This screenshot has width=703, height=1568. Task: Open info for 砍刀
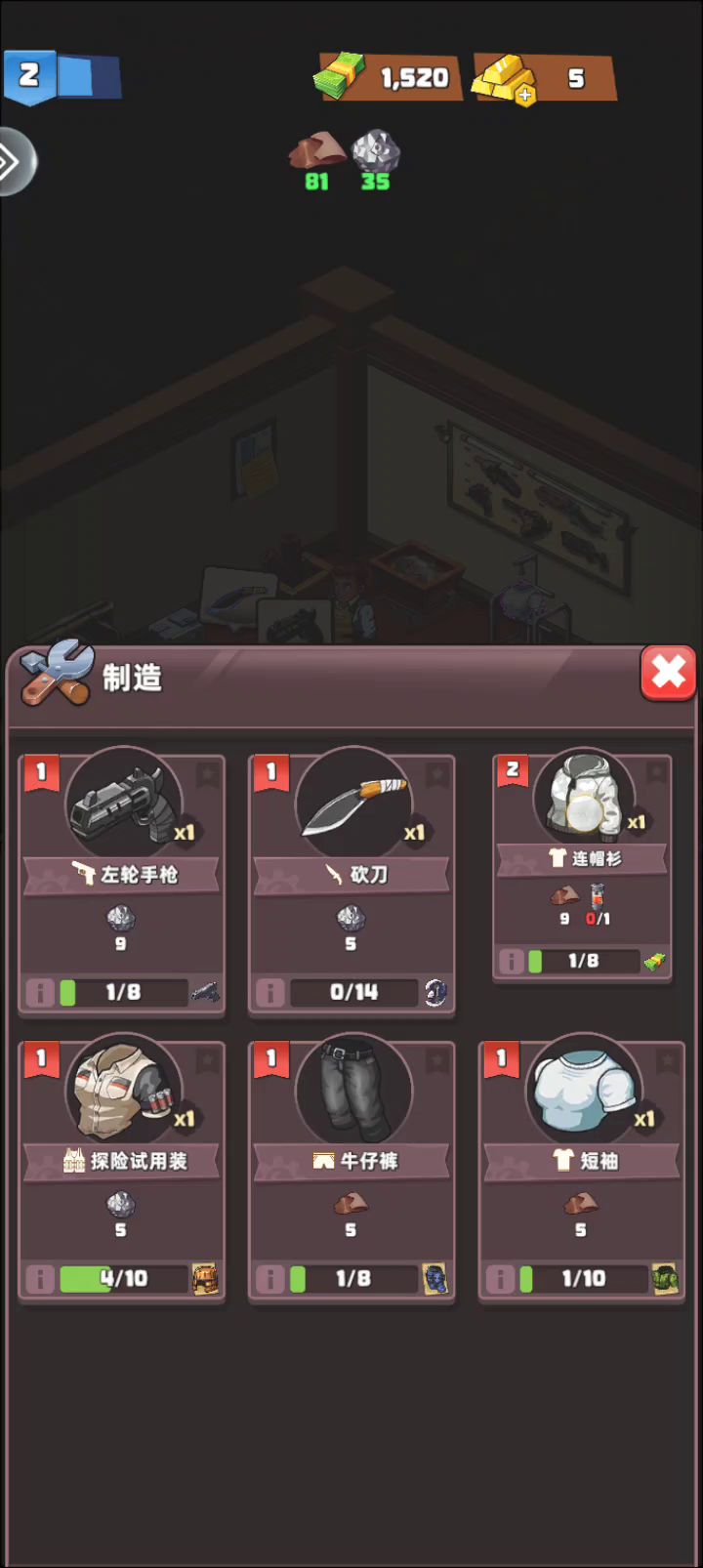click(269, 993)
